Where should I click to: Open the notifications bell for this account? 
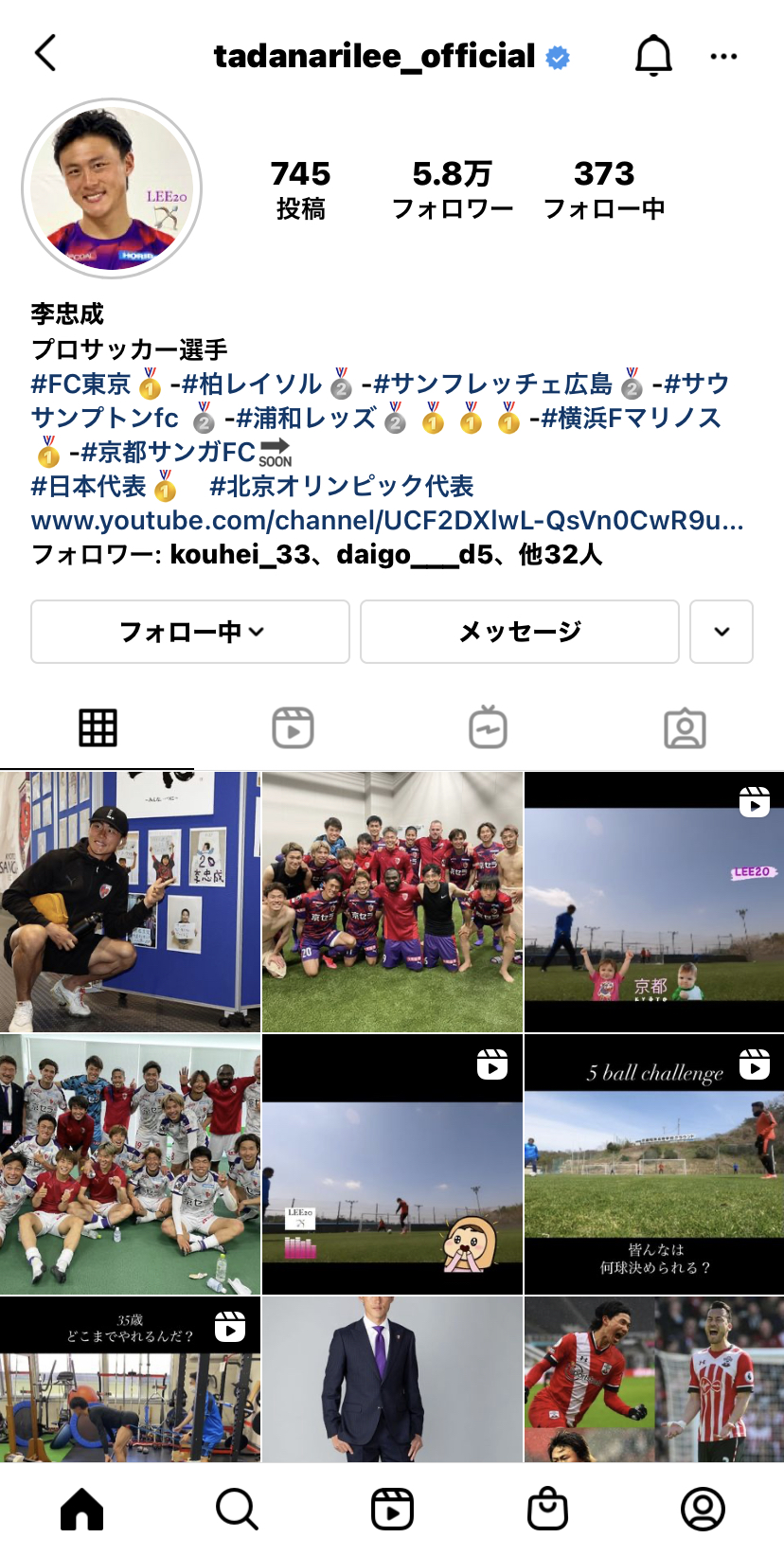pos(653,56)
